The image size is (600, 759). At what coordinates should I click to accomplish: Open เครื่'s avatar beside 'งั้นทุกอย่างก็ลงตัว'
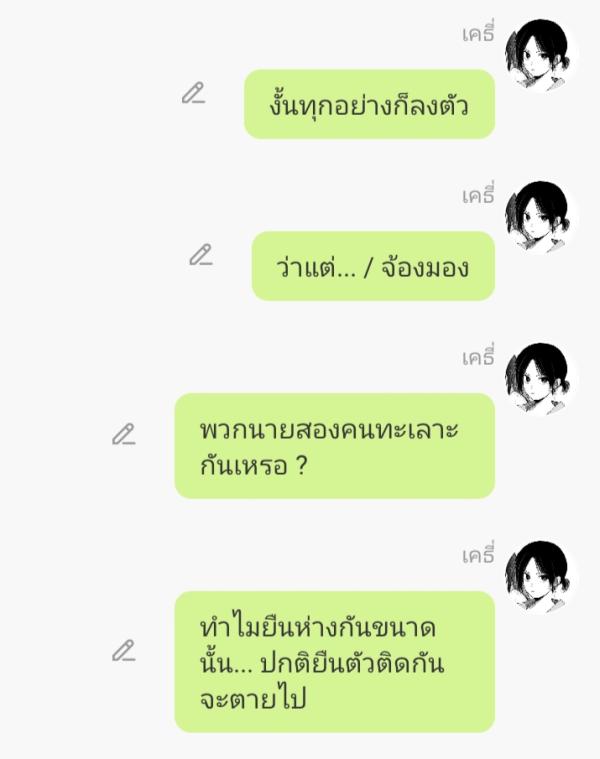pyautogui.click(x=541, y=56)
